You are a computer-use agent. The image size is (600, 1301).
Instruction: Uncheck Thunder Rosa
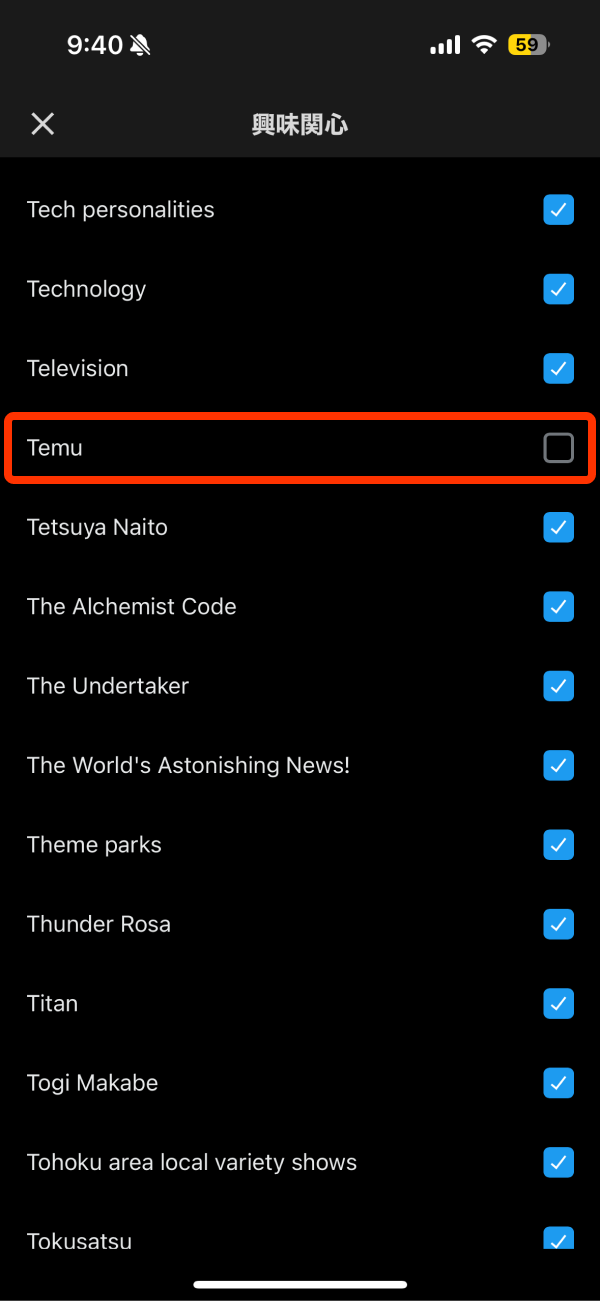(x=558, y=924)
